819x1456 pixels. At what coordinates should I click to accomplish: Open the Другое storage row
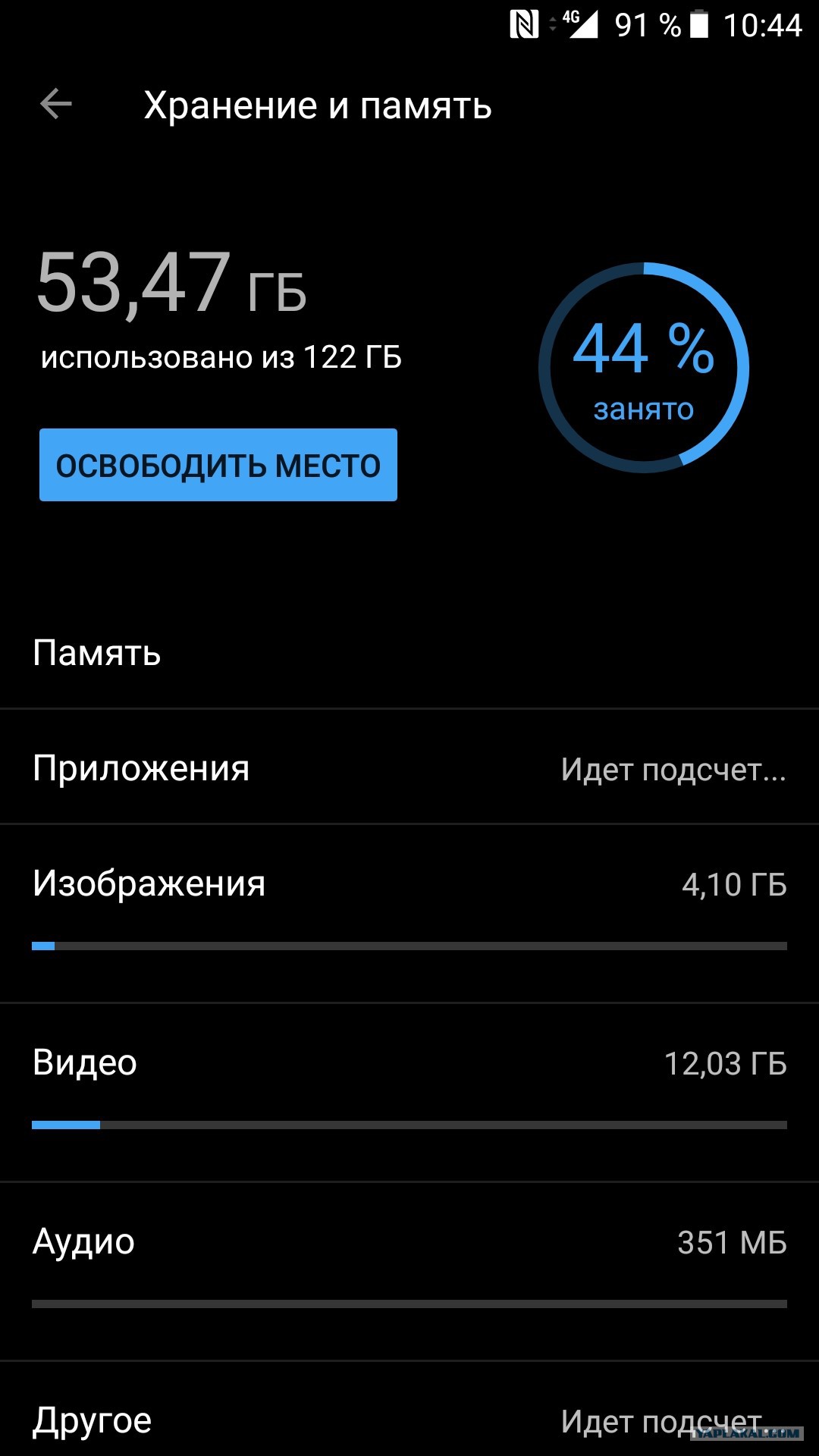coord(409,1420)
